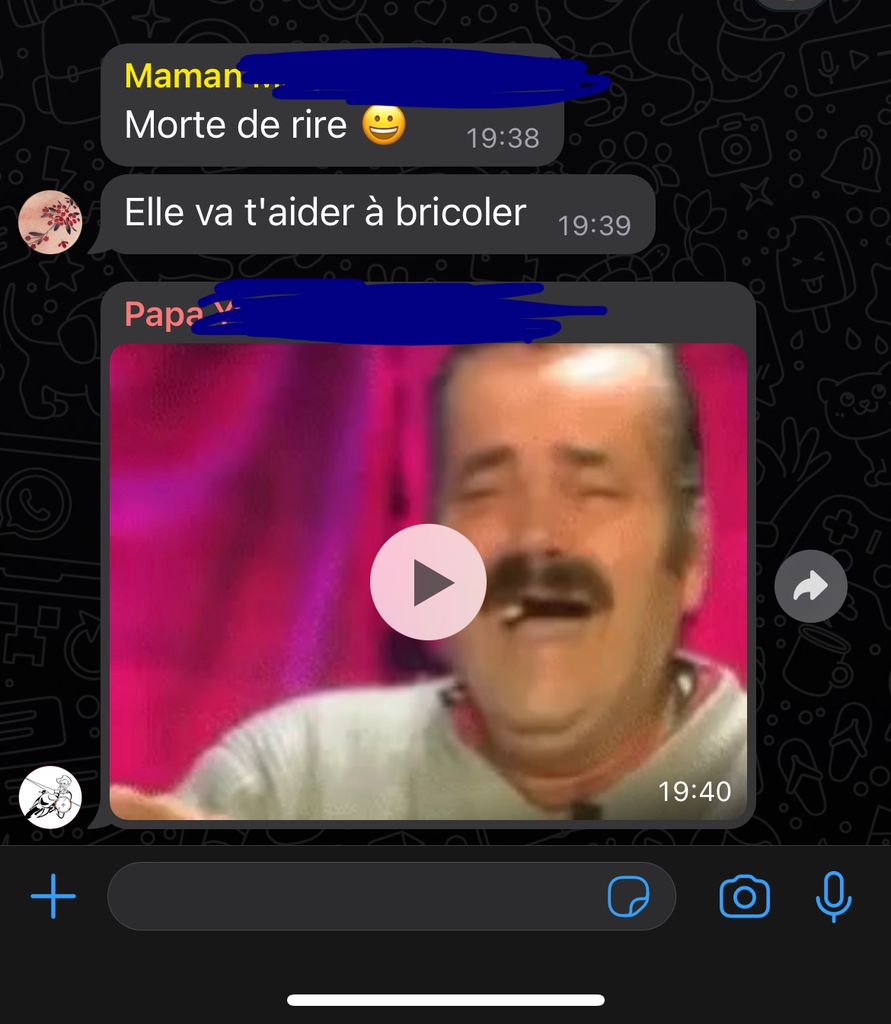891x1024 pixels.
Task: Launch the camera to take a photo
Action: (744, 897)
